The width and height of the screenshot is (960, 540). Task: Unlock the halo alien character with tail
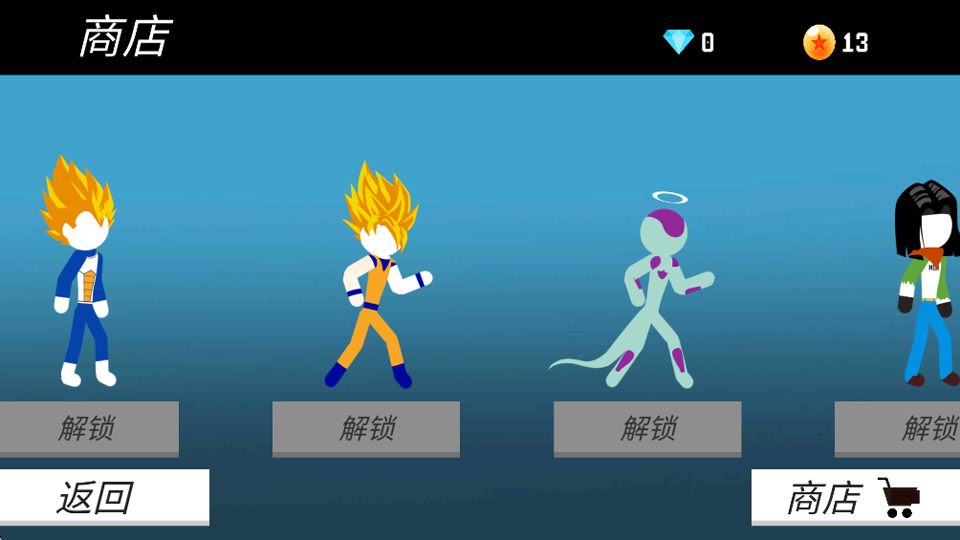pos(647,428)
